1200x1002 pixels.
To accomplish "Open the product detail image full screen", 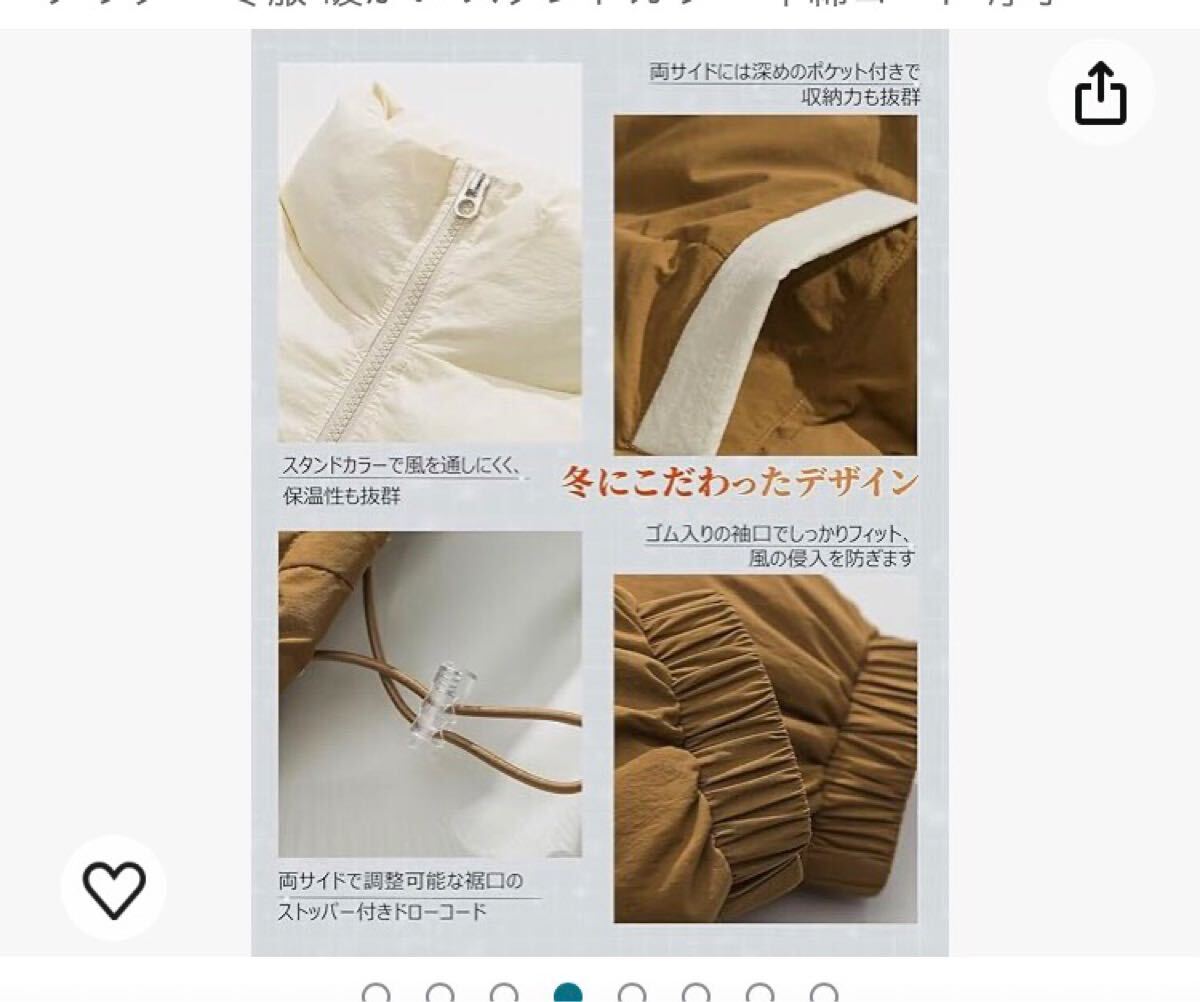I will click(599, 492).
